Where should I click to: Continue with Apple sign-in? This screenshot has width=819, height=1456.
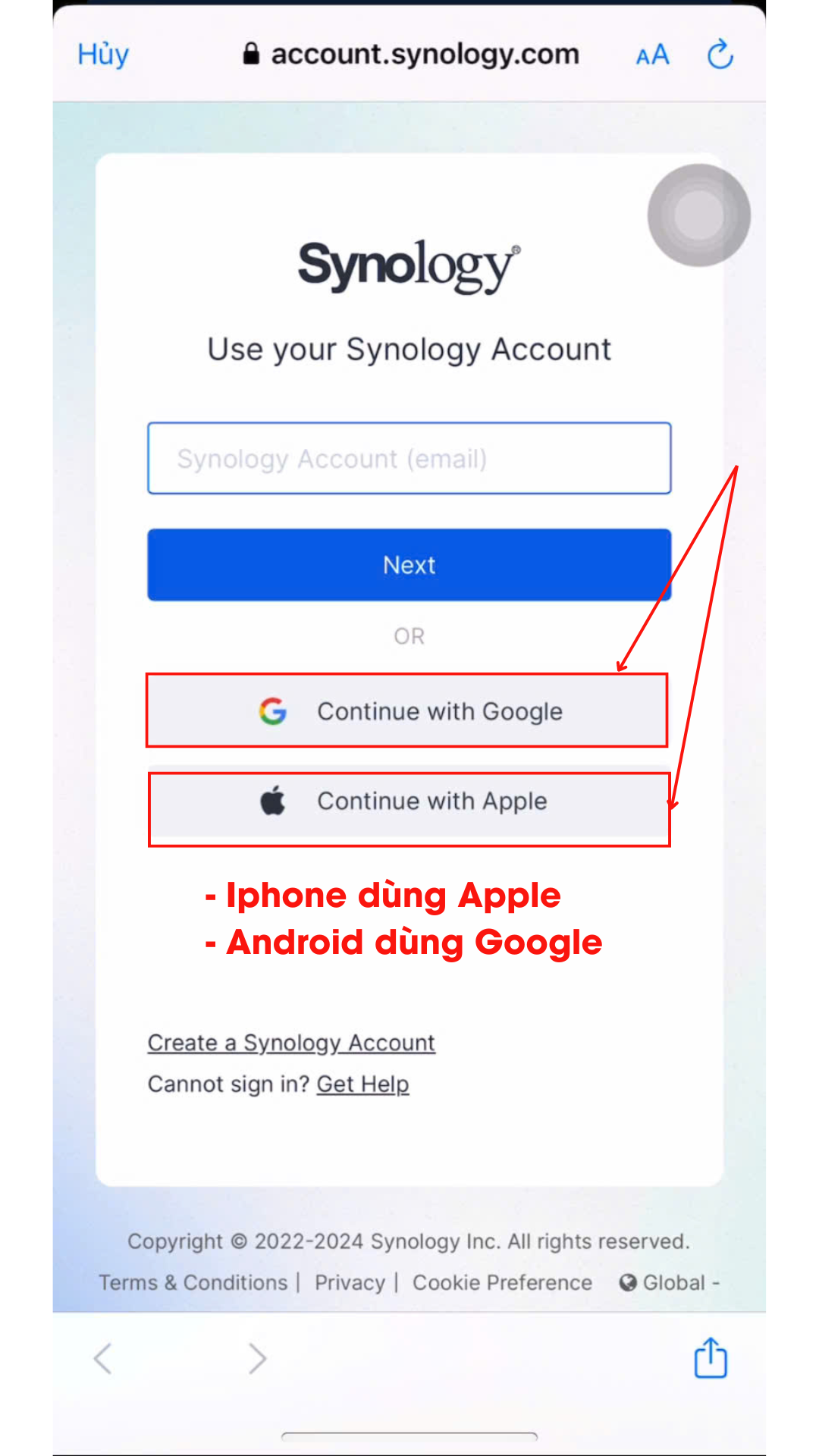[x=409, y=802]
